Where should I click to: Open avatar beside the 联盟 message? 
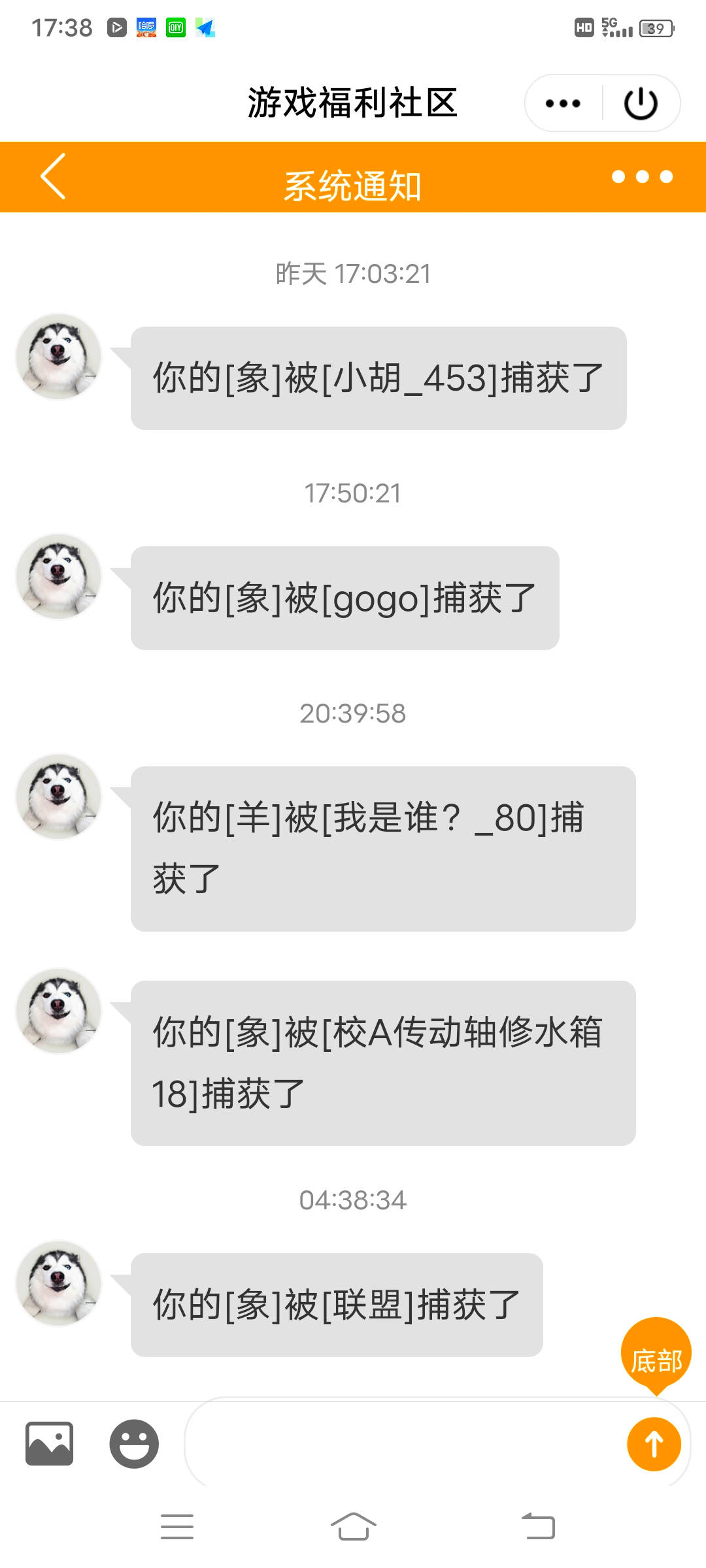[x=59, y=1283]
